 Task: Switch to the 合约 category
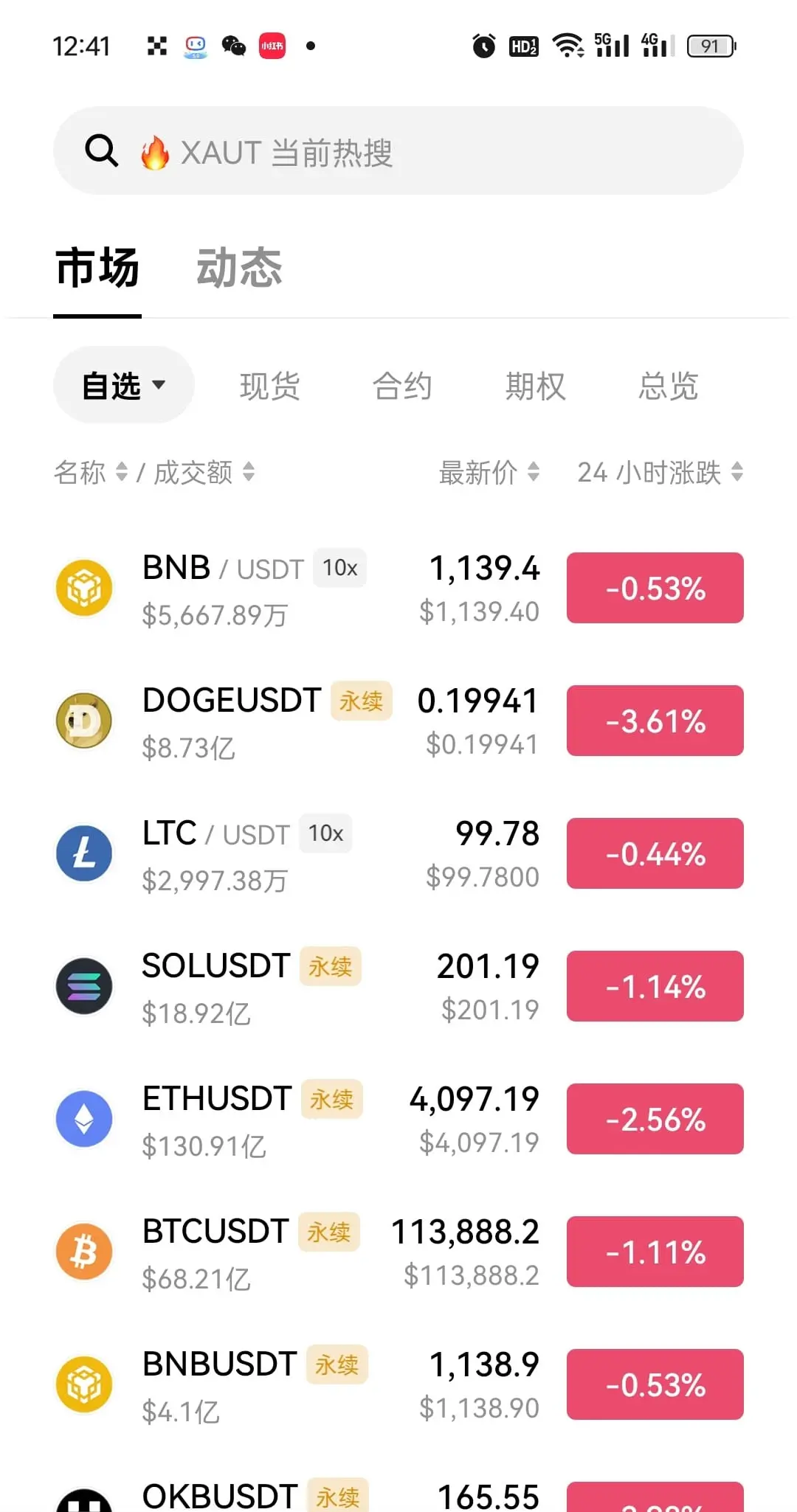(402, 386)
